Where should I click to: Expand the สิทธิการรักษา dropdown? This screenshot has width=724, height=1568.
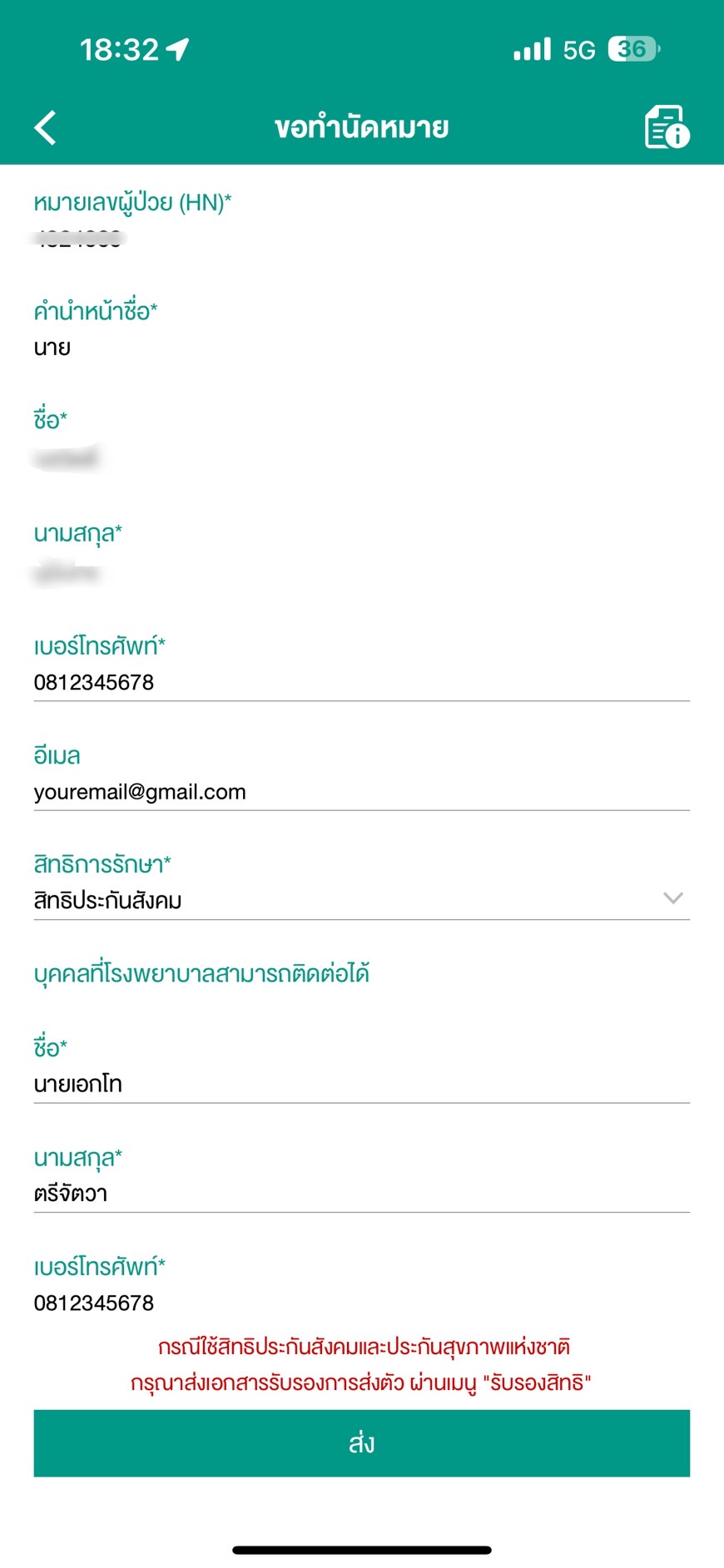pos(361,900)
